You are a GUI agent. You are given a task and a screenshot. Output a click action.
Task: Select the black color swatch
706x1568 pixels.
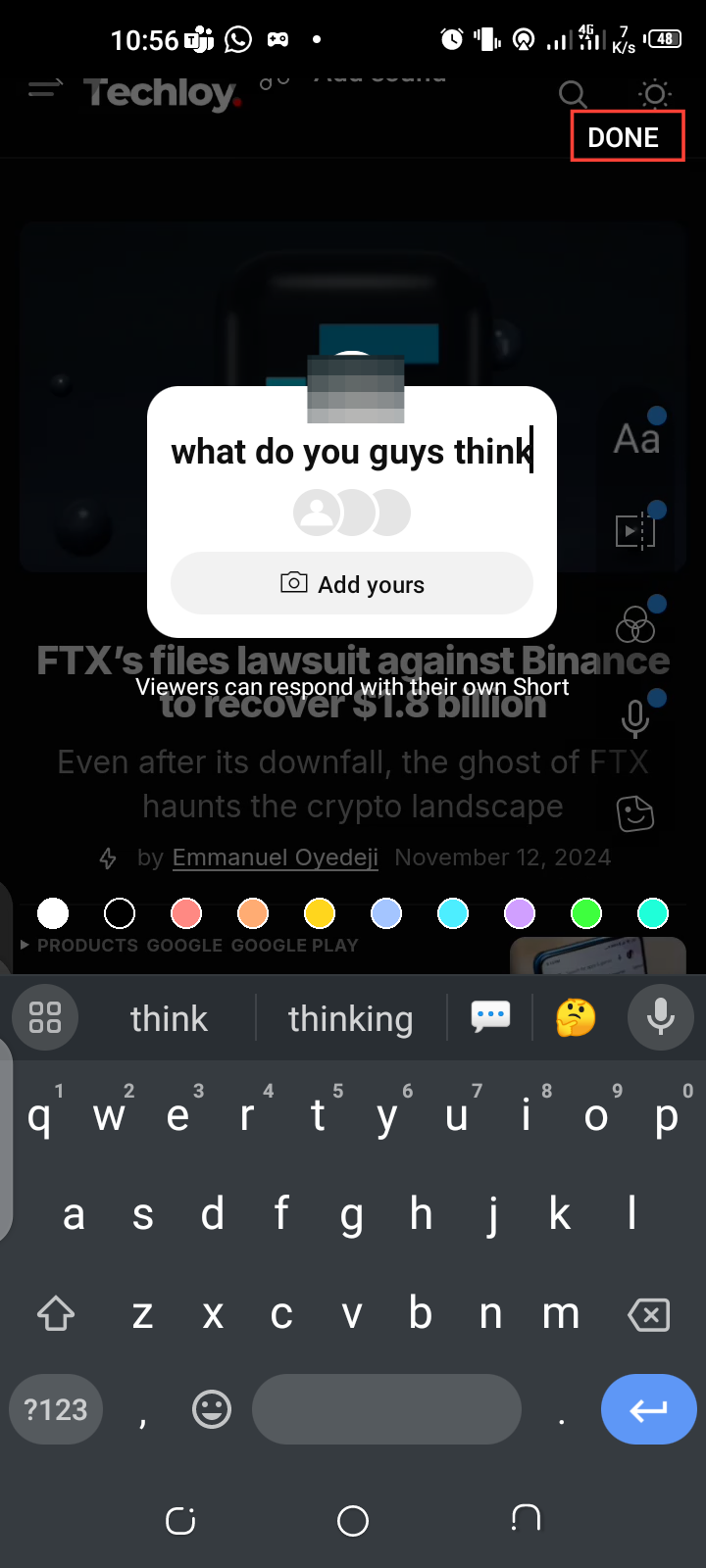(x=120, y=913)
